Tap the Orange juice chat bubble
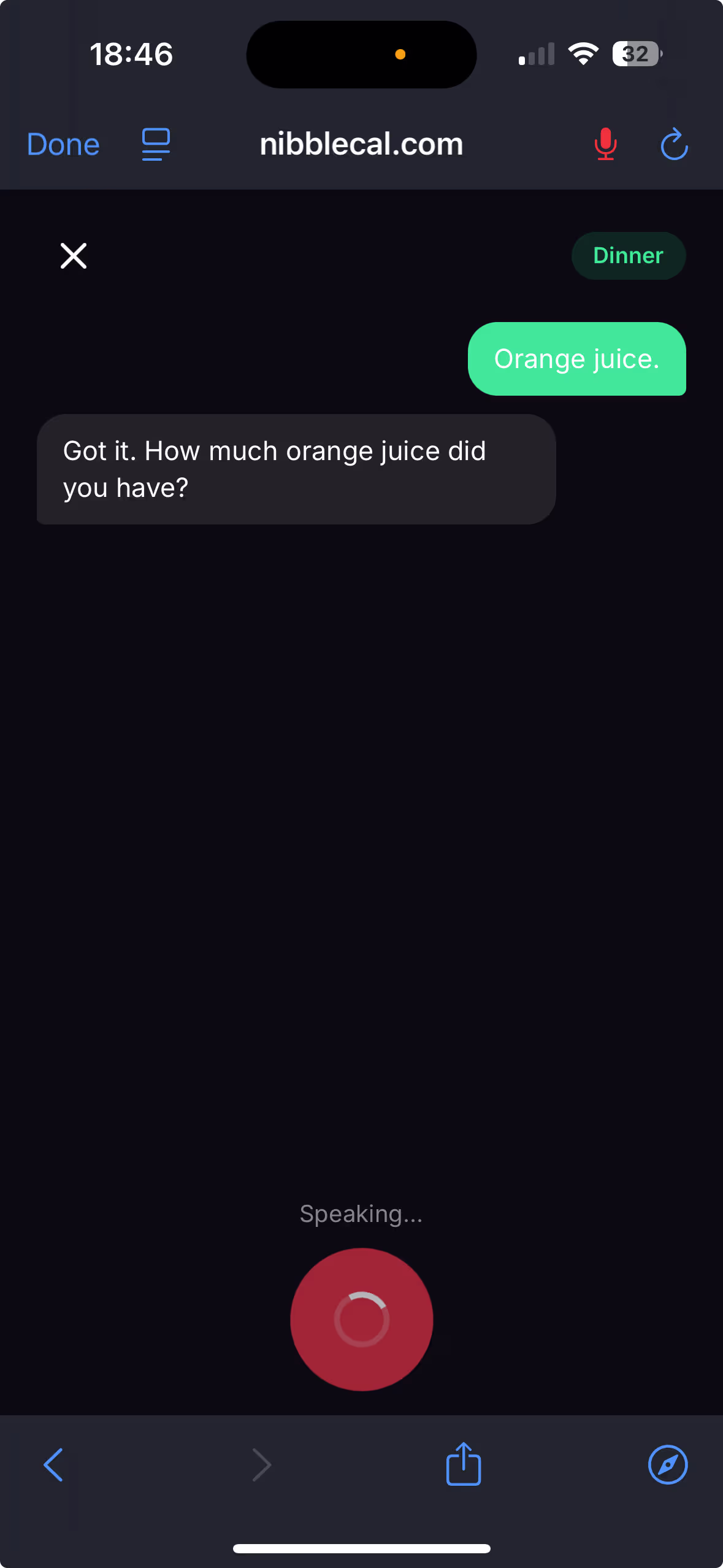The width and height of the screenshot is (723, 1568). point(576,359)
